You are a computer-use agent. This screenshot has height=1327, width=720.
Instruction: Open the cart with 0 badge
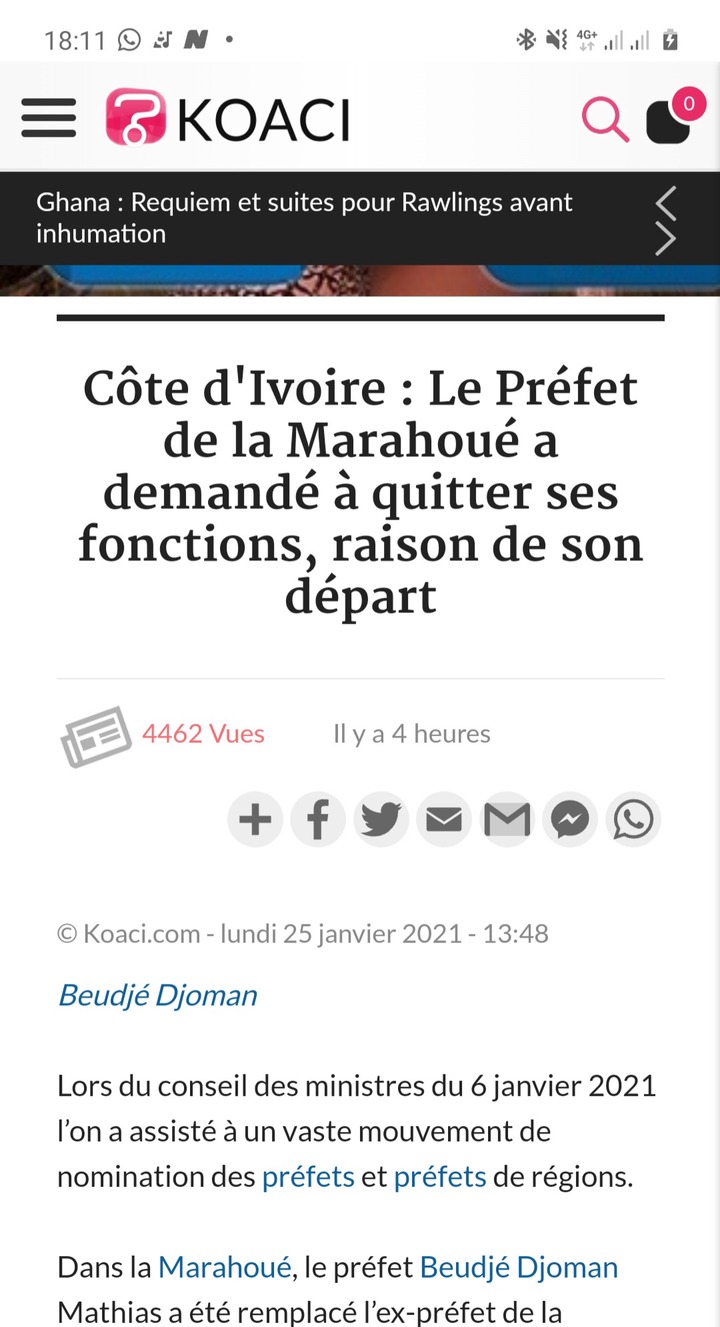click(x=670, y=120)
